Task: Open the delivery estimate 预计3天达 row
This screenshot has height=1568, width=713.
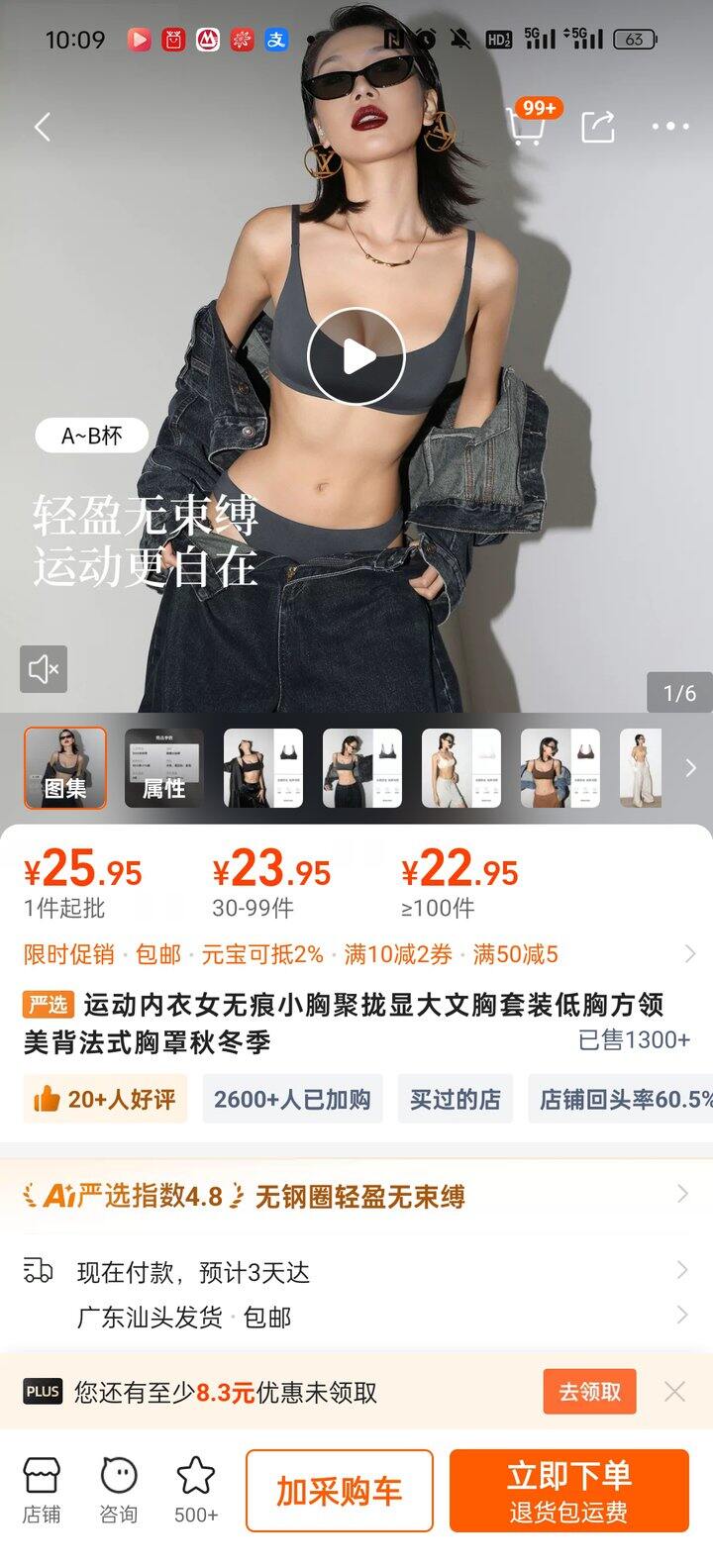Action: point(356,1271)
